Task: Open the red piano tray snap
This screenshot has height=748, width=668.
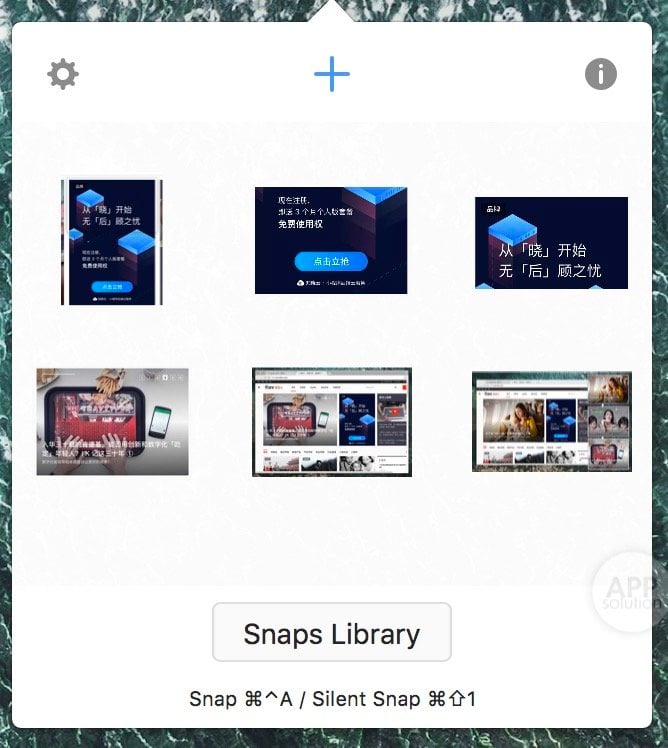Action: 112,421
